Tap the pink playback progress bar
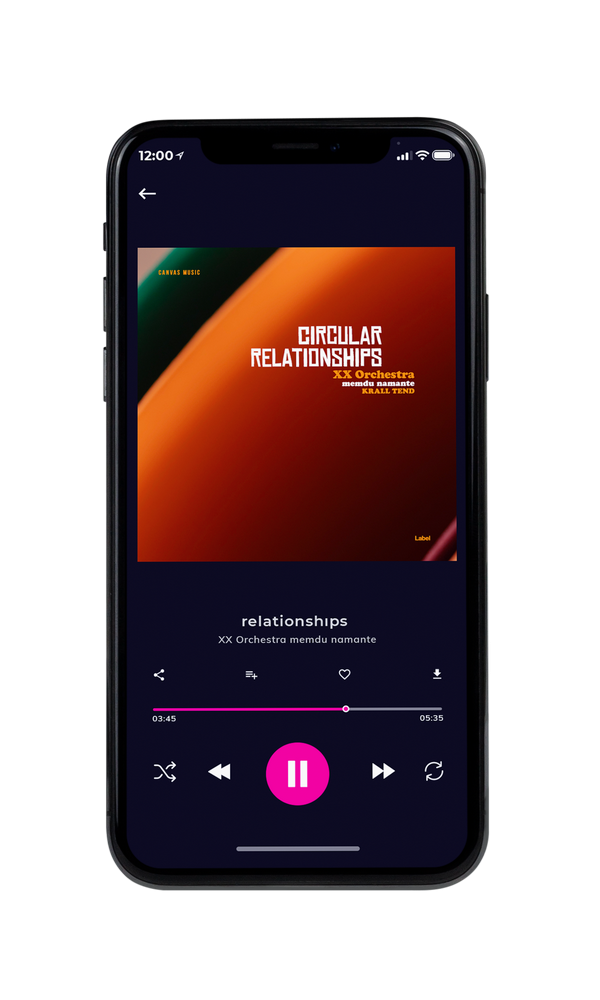Viewport: 600px width, 1000px height. pyautogui.click(x=297, y=709)
